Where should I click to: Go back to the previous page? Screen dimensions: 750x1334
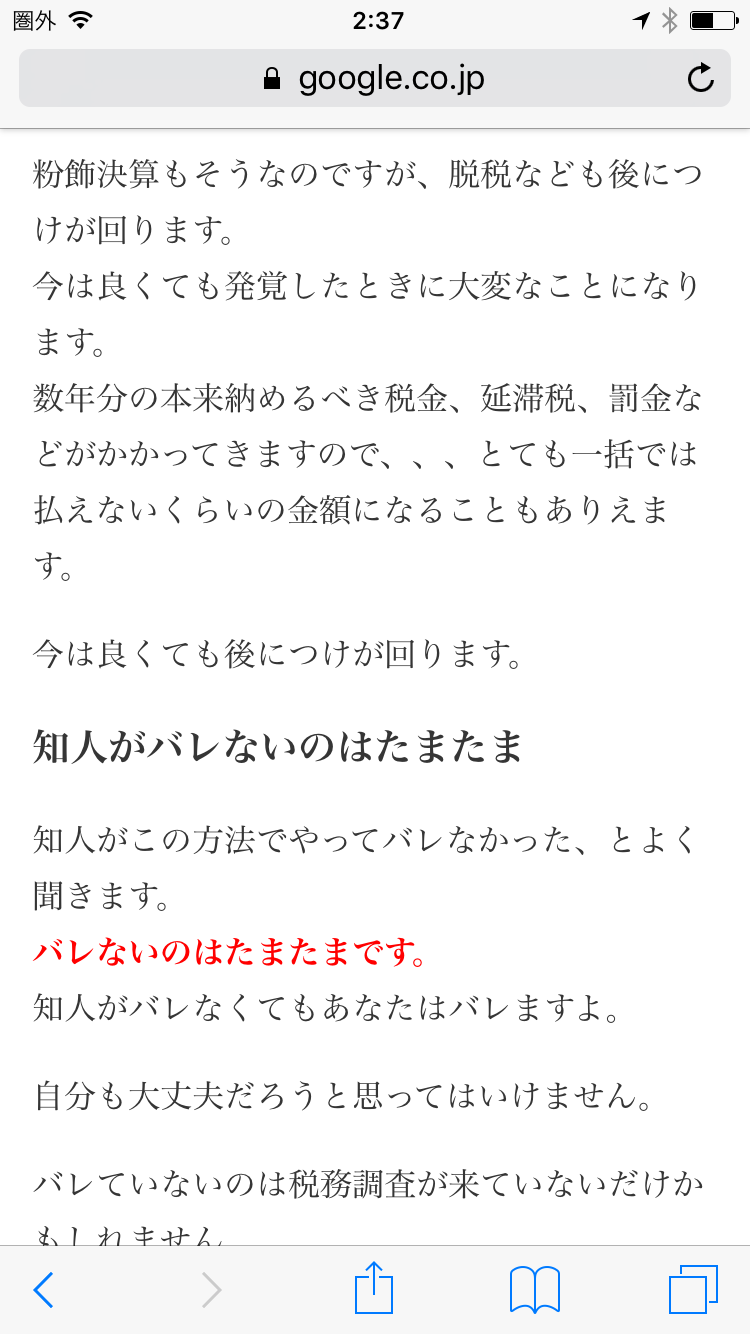point(43,1290)
